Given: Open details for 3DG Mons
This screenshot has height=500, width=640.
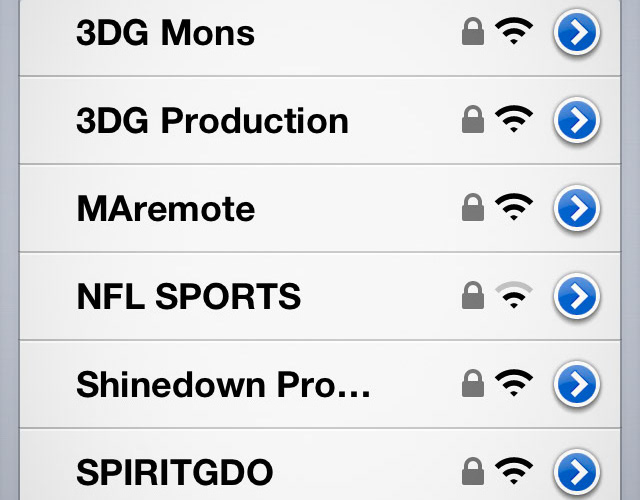Looking at the screenshot, I should click(x=577, y=34).
